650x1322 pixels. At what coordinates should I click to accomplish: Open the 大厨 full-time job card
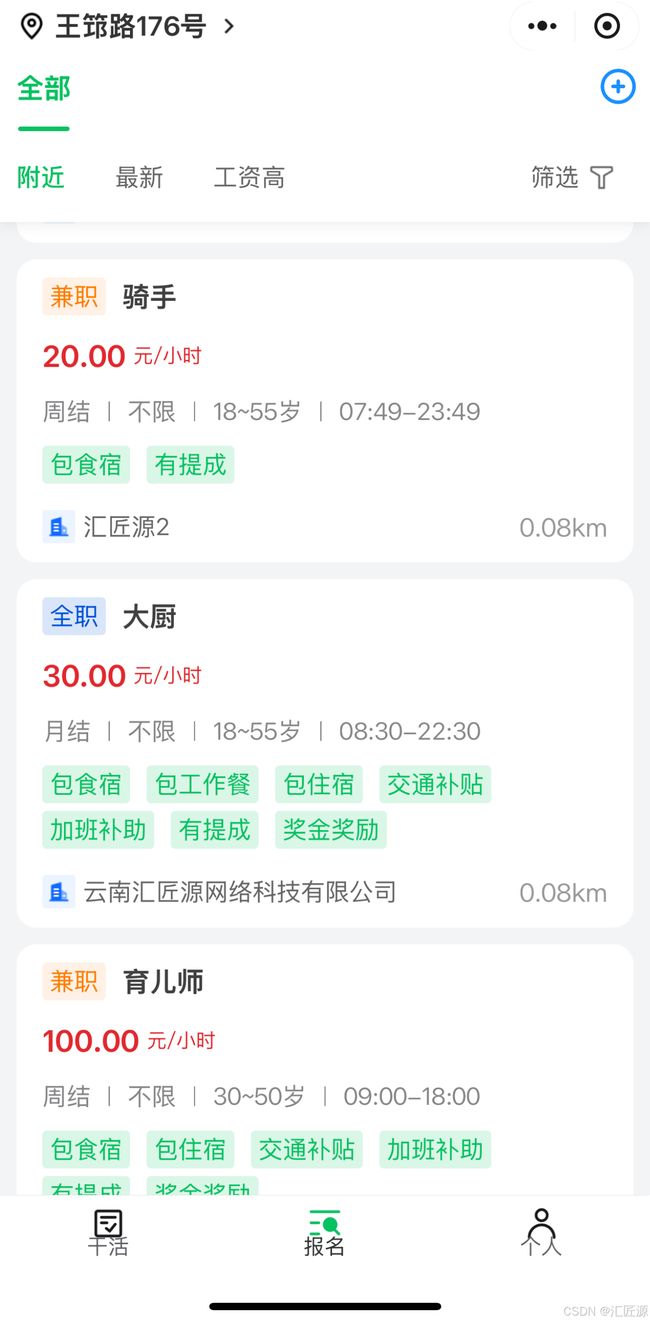(x=325, y=753)
